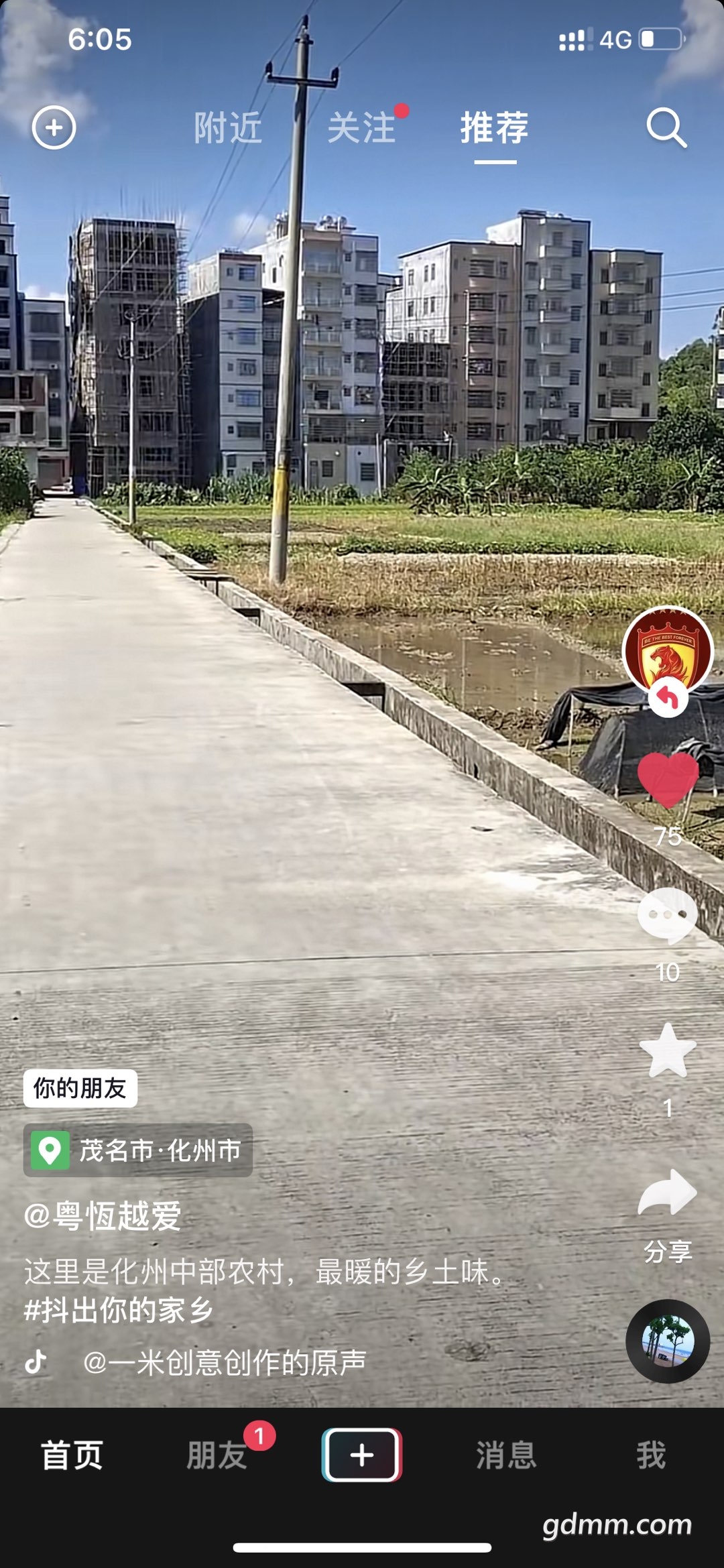This screenshot has height=1568, width=724.
Task: Open the #抖出你的家乡 hashtag
Action: click(x=119, y=1310)
